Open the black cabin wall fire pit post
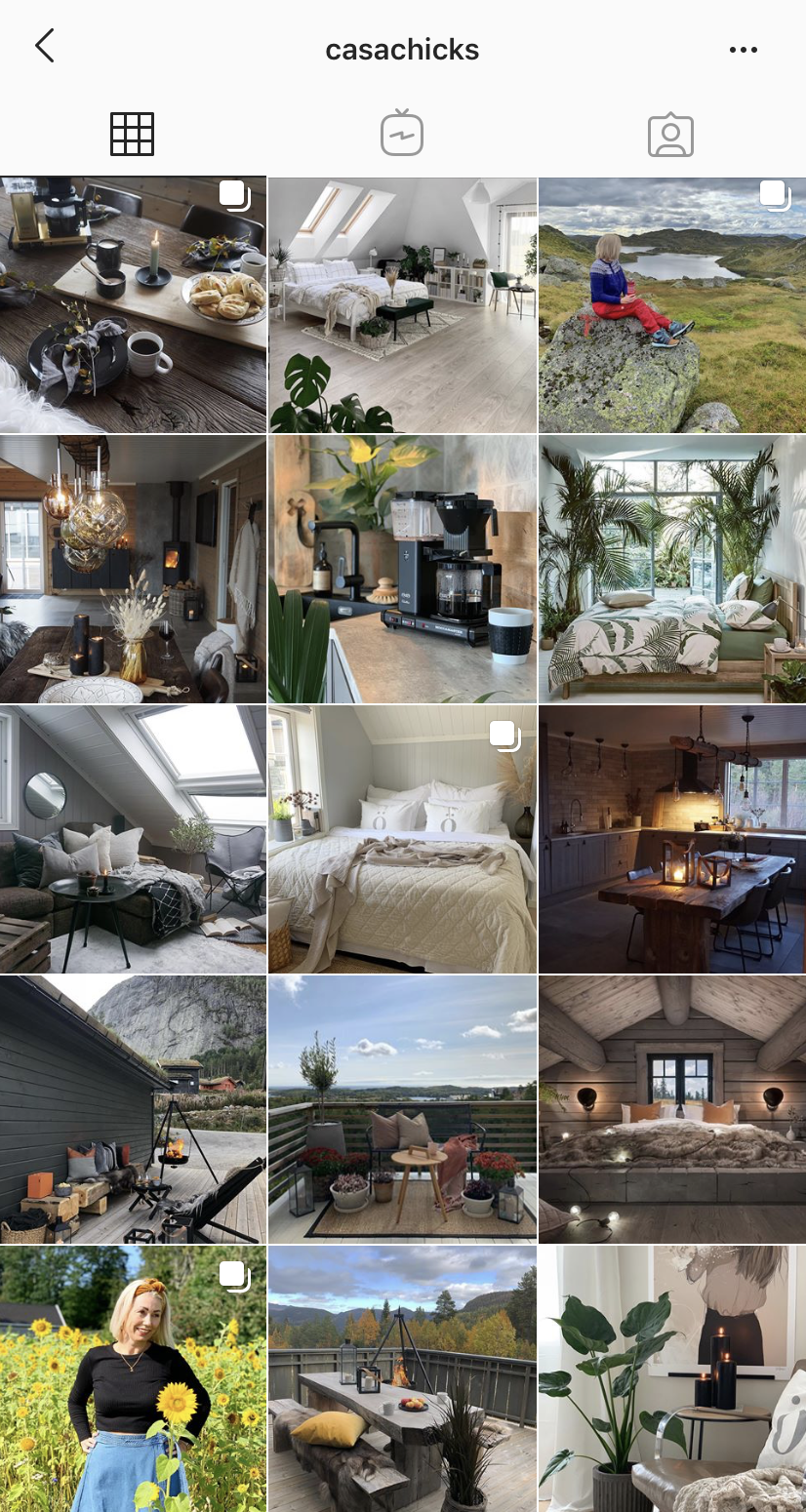 point(133,1110)
